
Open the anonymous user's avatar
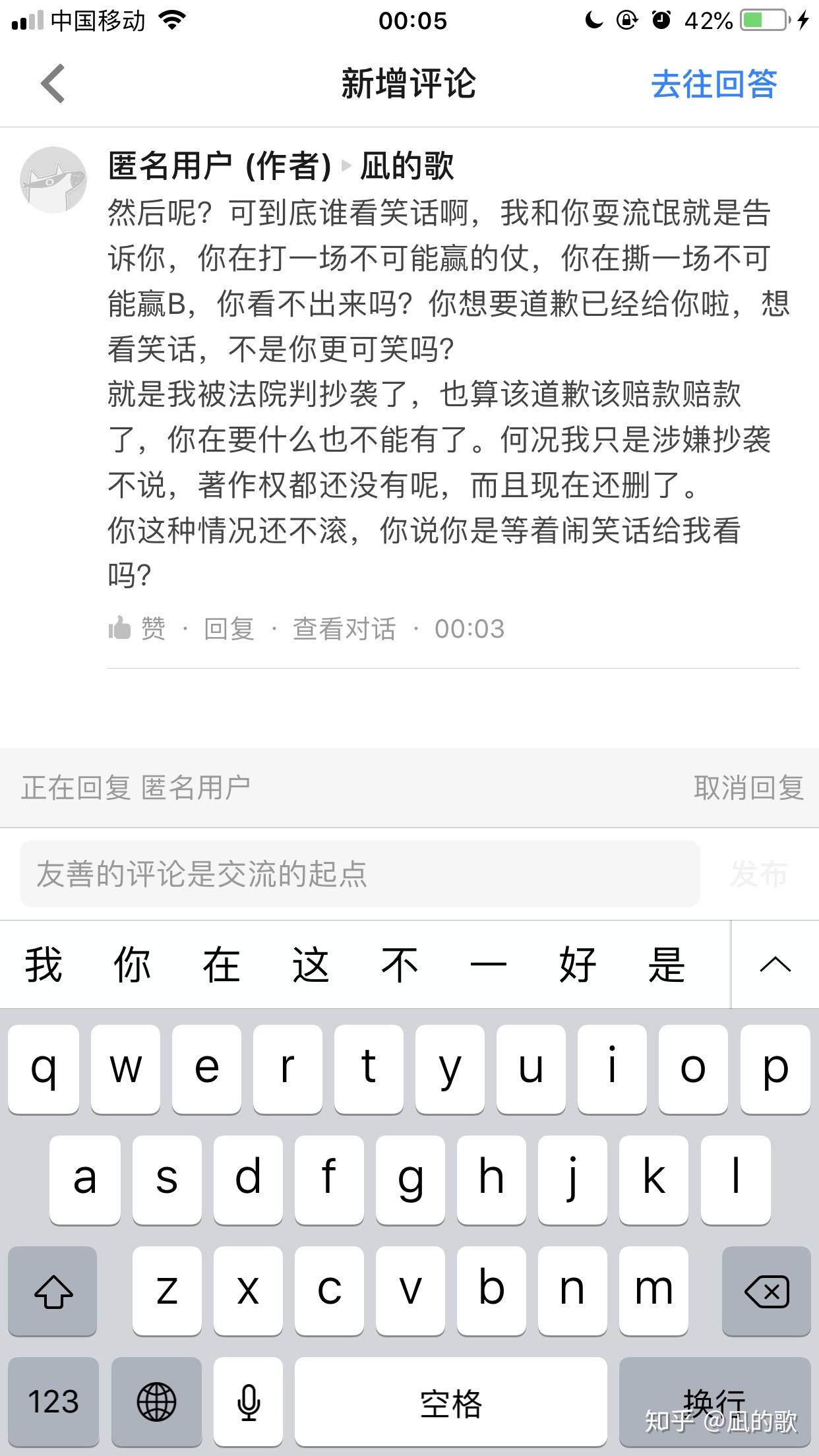(x=53, y=180)
